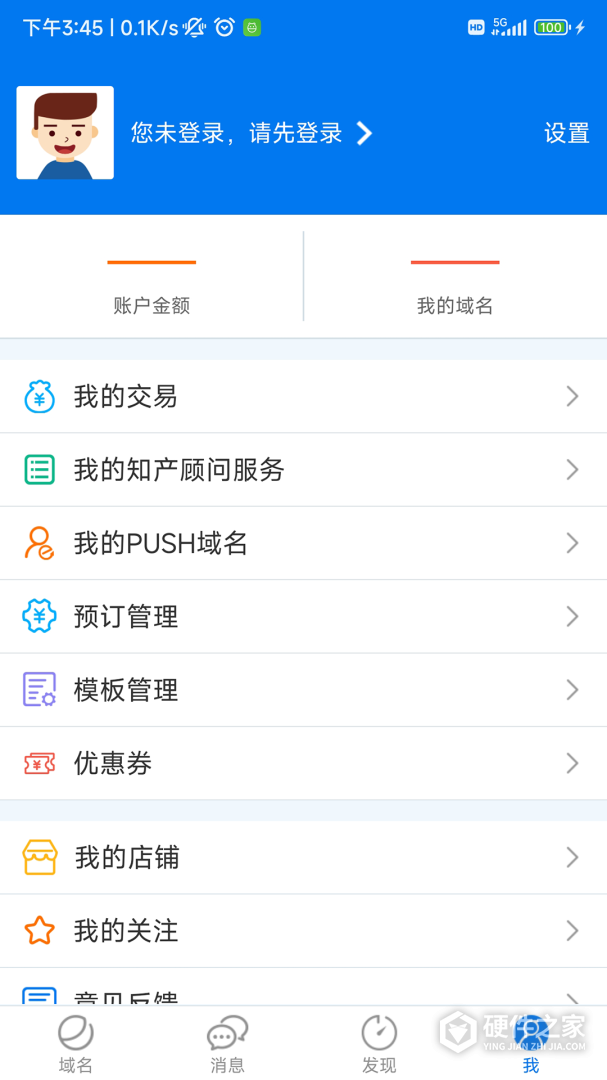This screenshot has height=1080, width=607.
Task: Switch to the 域名 tab
Action: tap(76, 1044)
